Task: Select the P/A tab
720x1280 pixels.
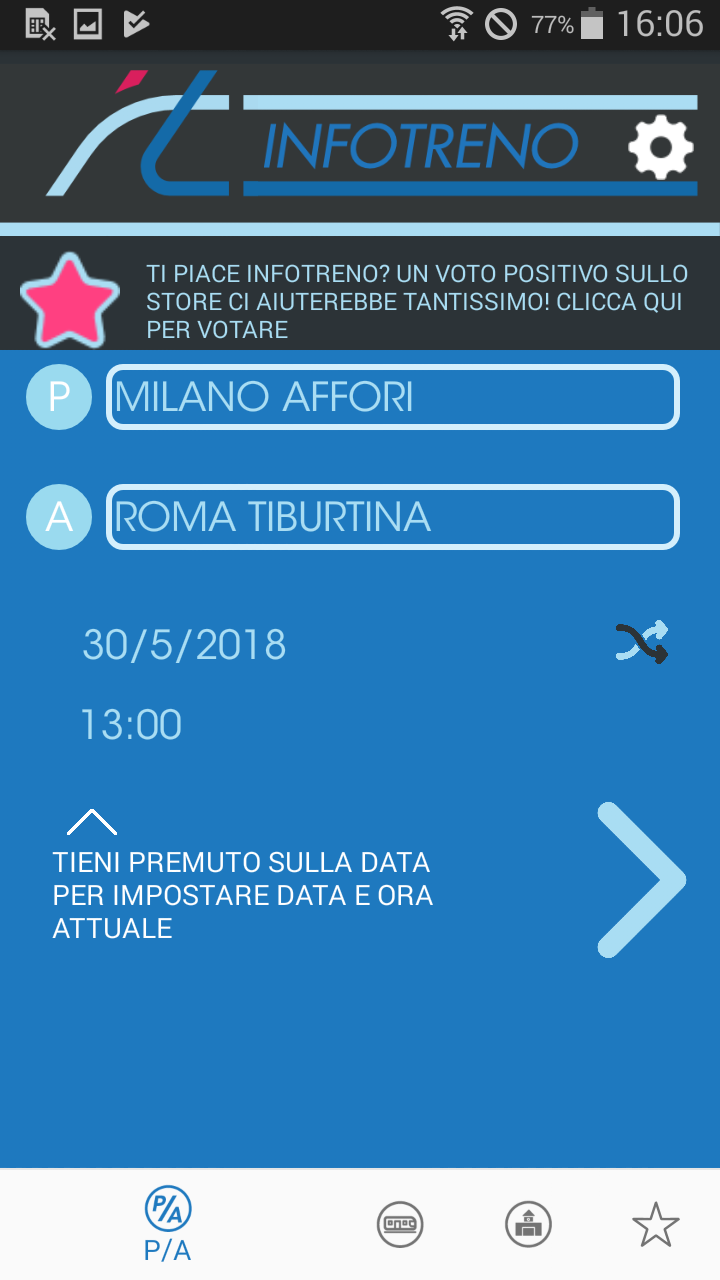Action: pyautogui.click(x=168, y=1225)
